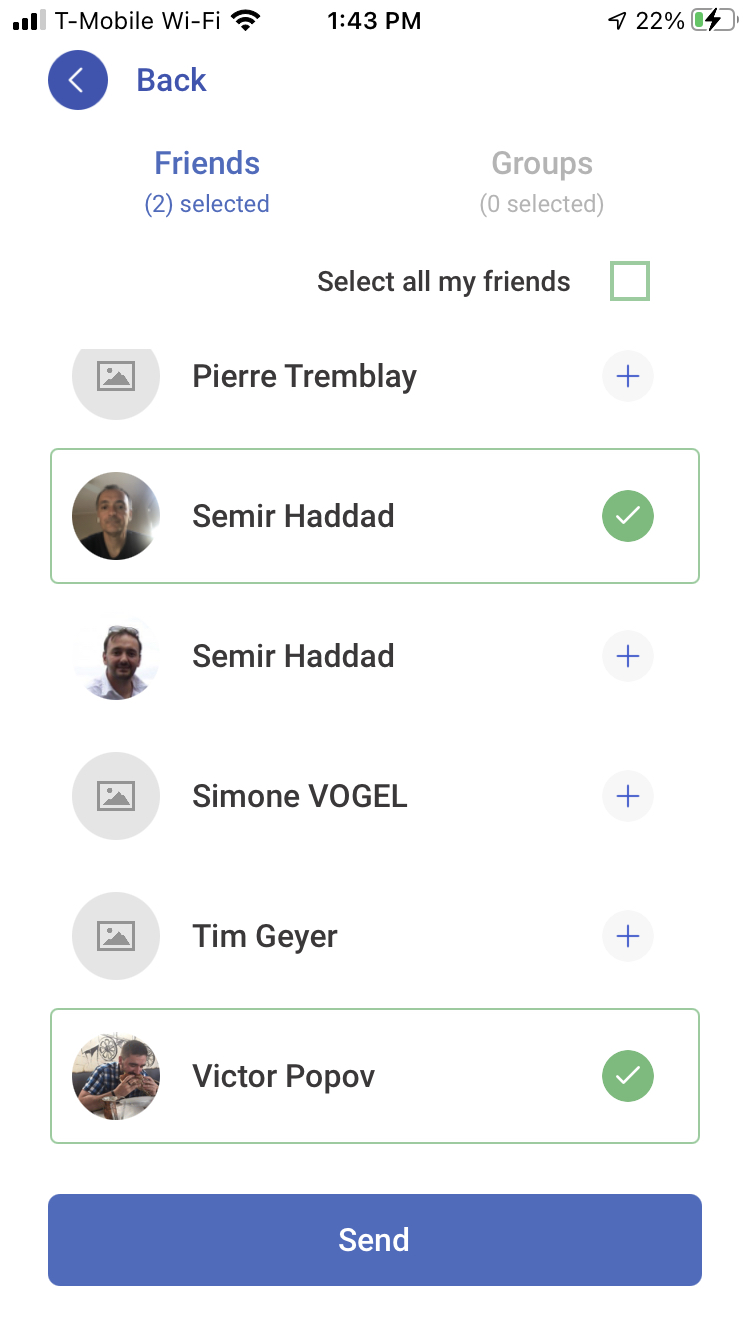The image size is (750, 1334).
Task: Add Simone VOGEL to the selection
Action: click(x=628, y=796)
